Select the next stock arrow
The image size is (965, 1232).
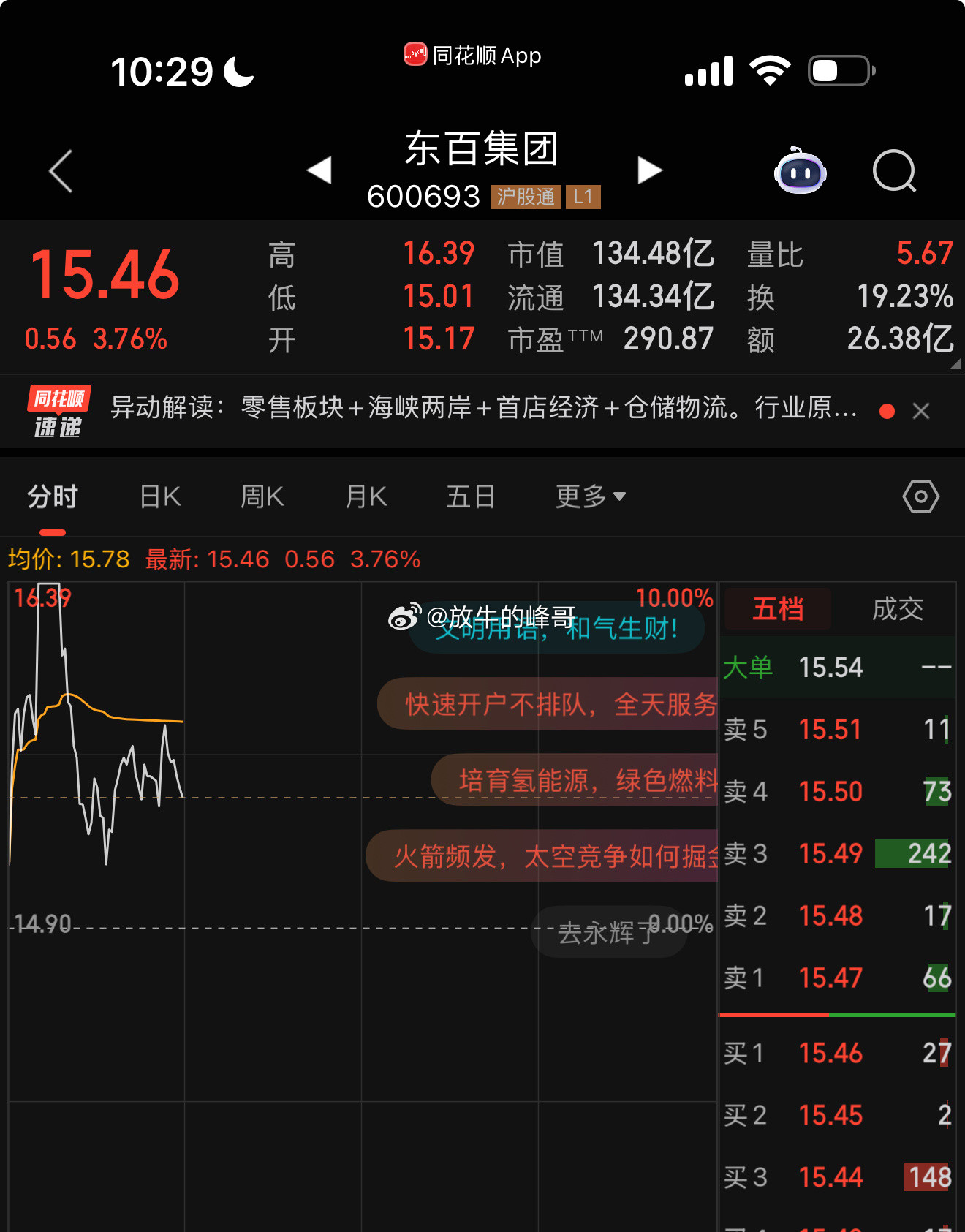(x=650, y=170)
